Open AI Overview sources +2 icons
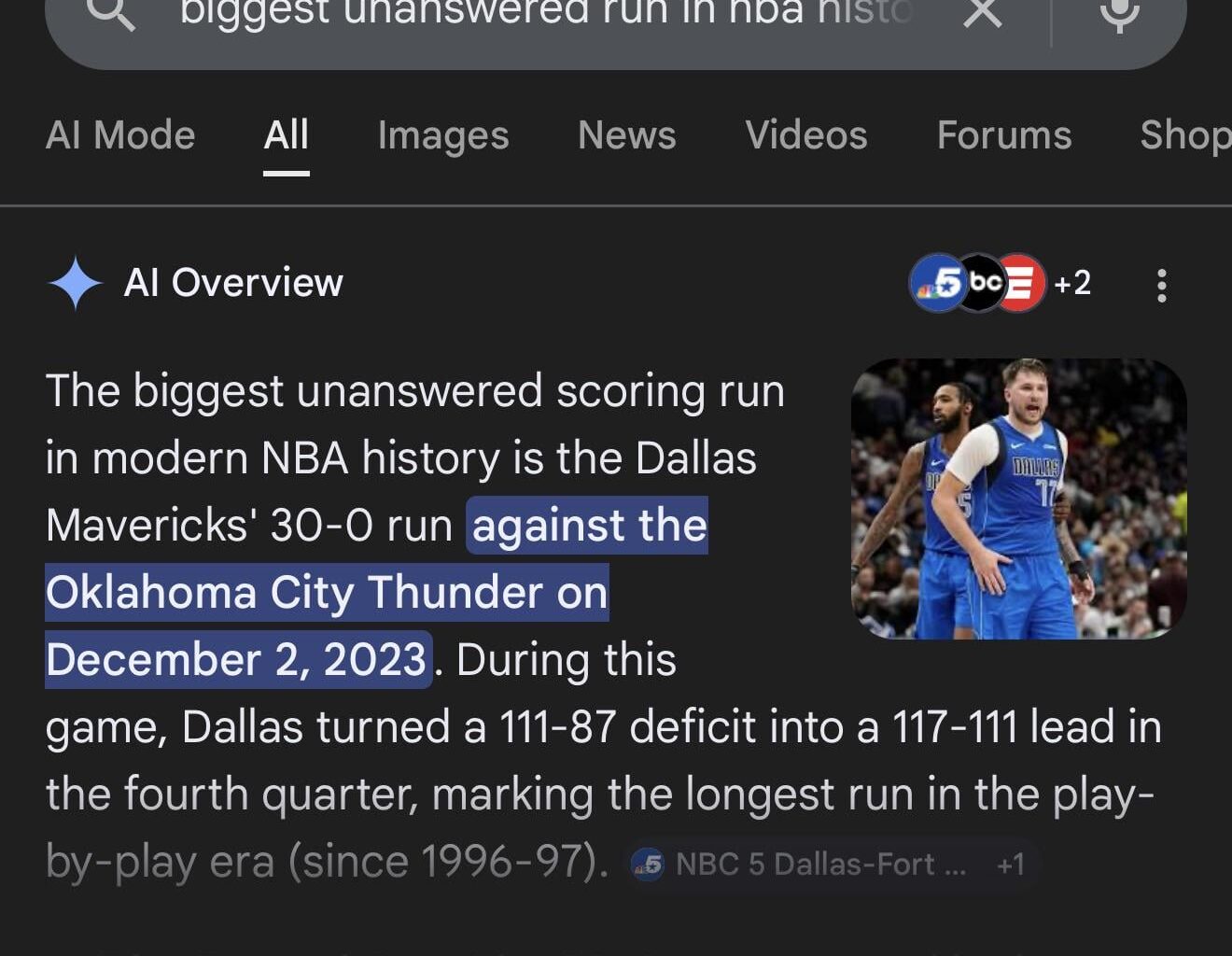The width and height of the screenshot is (1232, 956). [x=1000, y=282]
